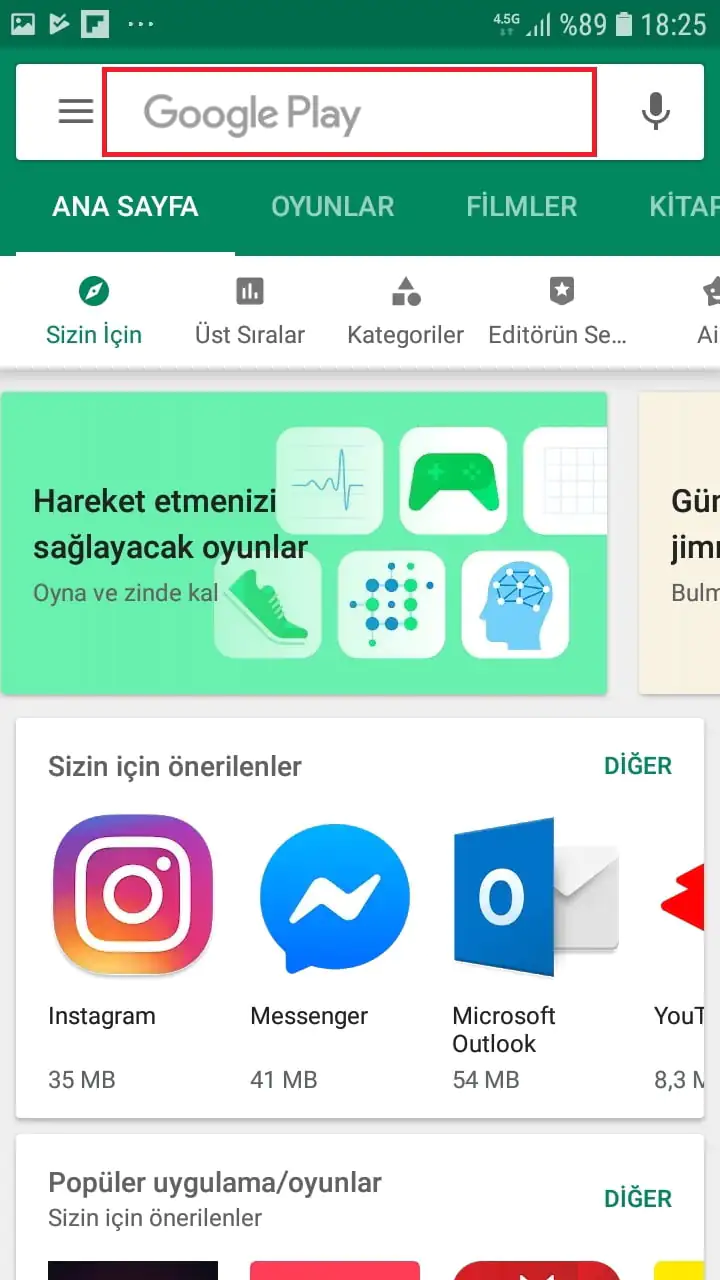Start voice search with the microphone
This screenshot has width=720, height=1280.
pos(655,112)
